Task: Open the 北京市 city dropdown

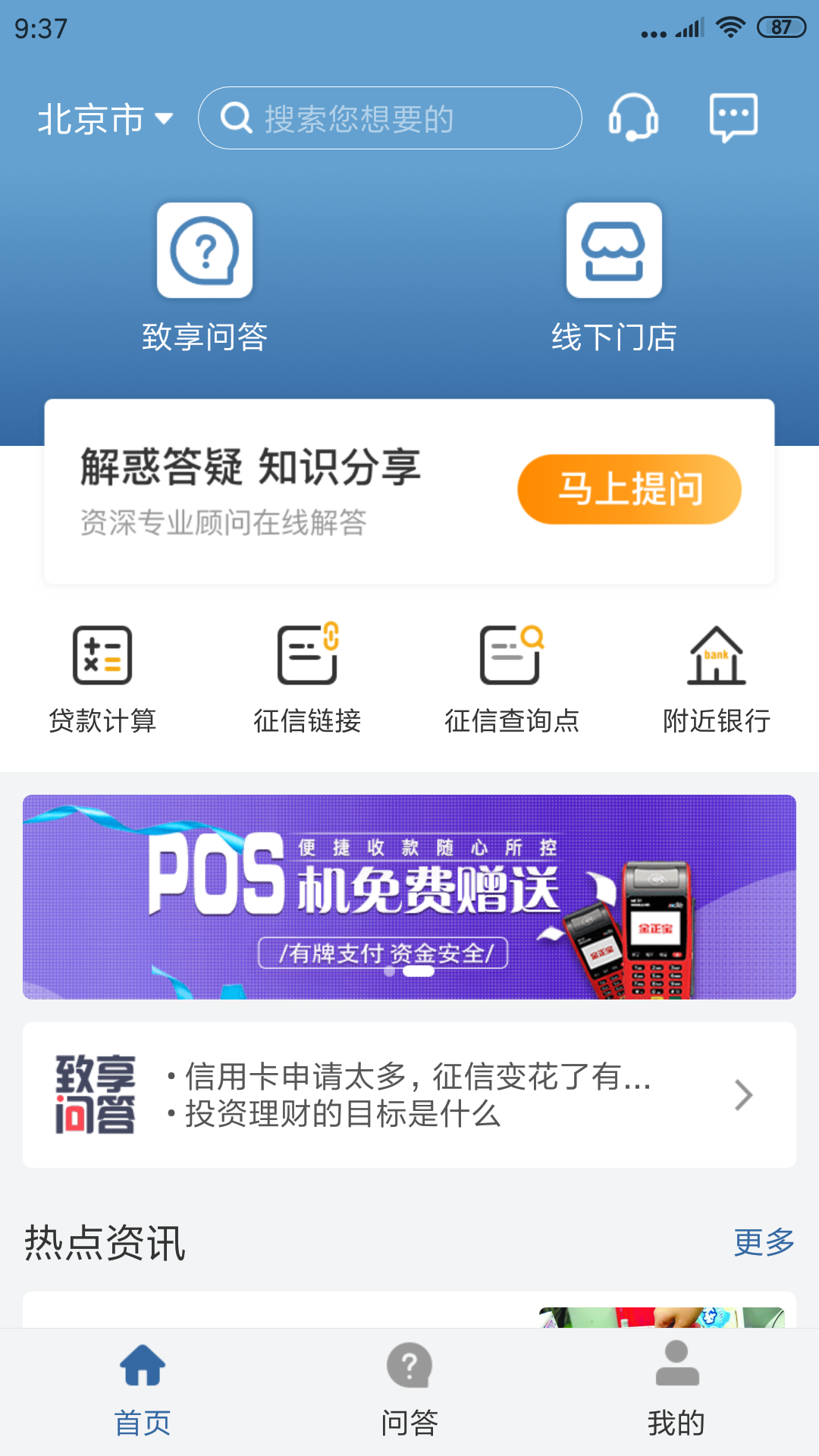Action: pos(105,119)
